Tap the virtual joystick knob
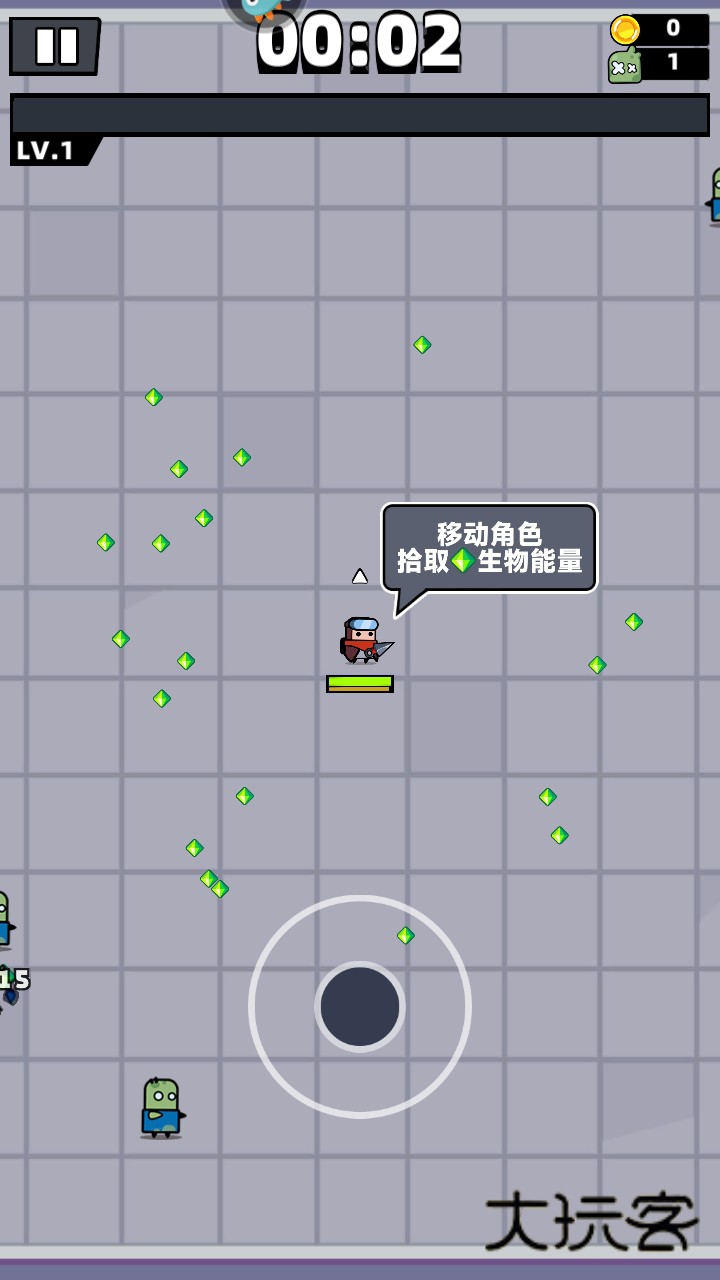The height and width of the screenshot is (1280, 720). pyautogui.click(x=360, y=1006)
